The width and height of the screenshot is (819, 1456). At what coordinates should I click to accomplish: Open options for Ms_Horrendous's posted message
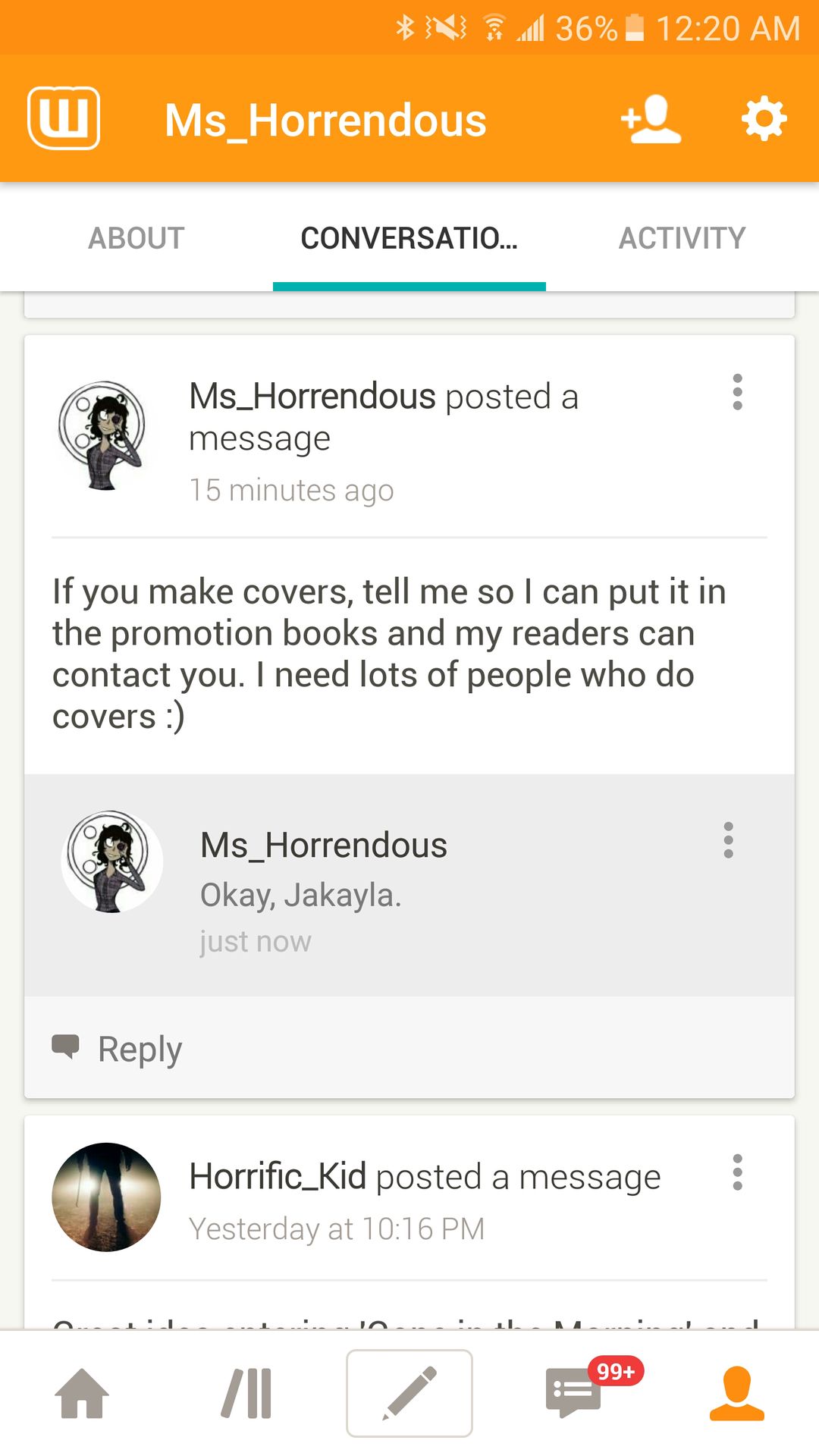(737, 392)
